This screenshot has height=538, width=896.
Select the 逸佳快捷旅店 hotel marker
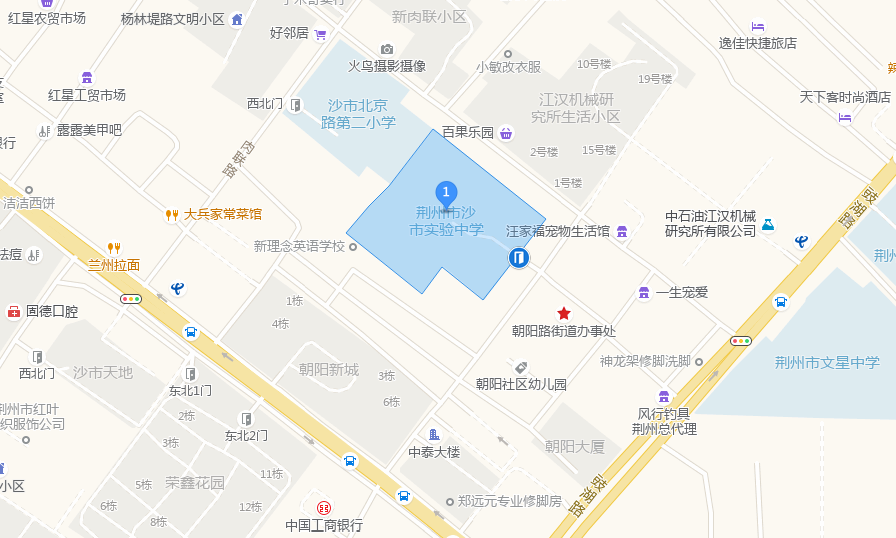point(758,26)
